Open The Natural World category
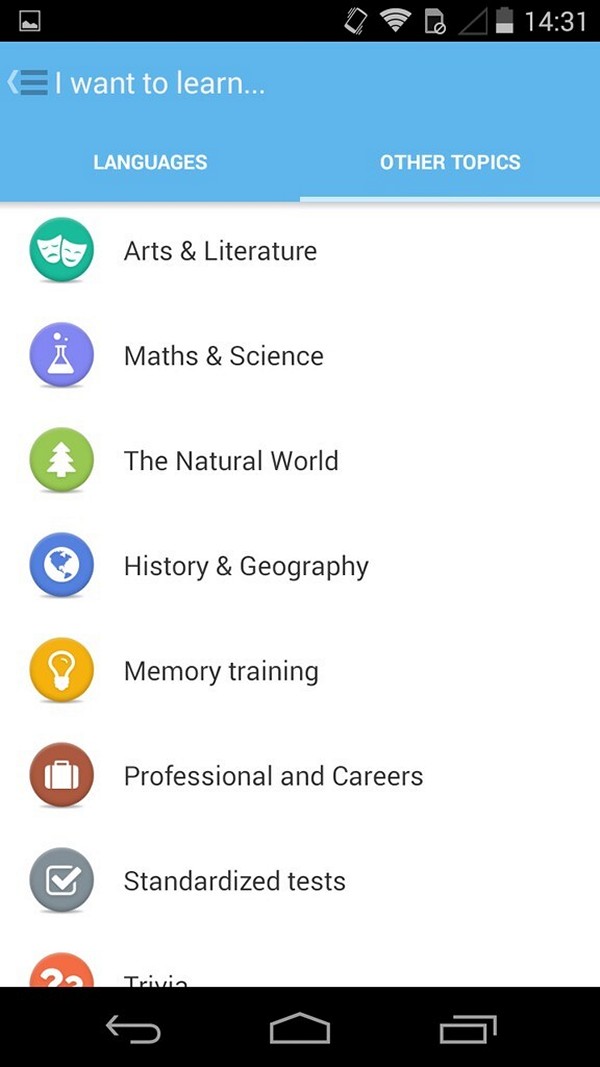The image size is (600, 1067). [x=300, y=461]
